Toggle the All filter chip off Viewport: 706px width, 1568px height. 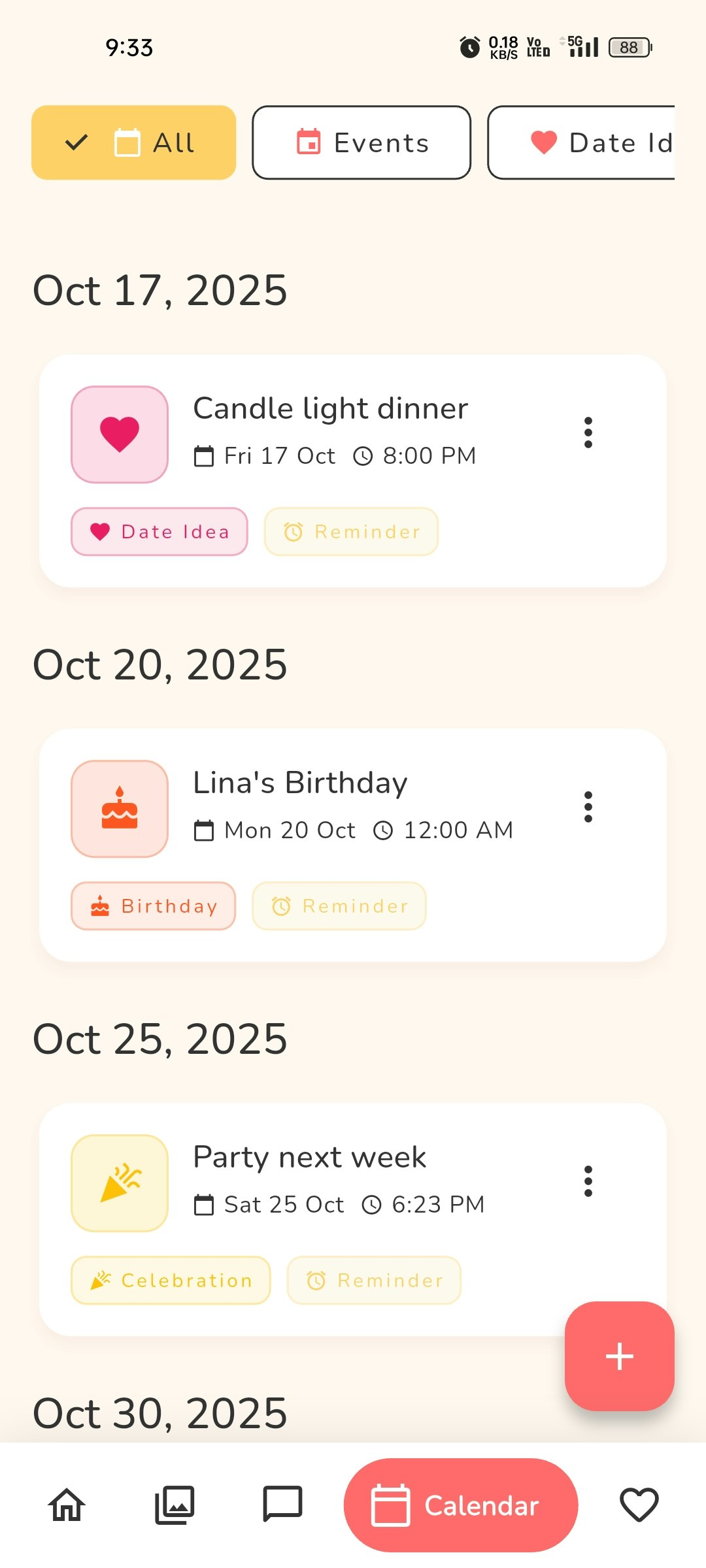click(133, 142)
